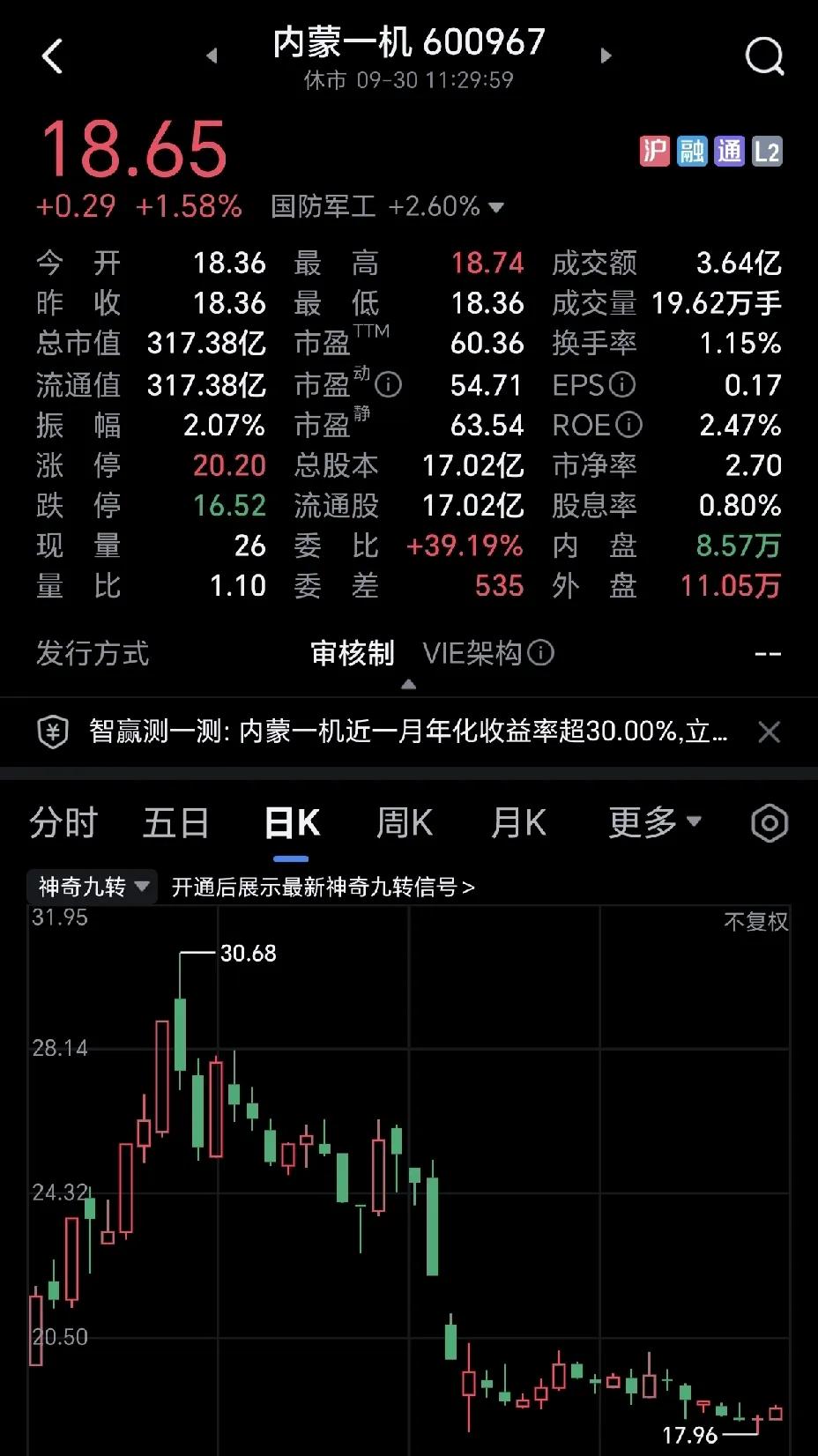Image resolution: width=818 pixels, height=1456 pixels.
Task: Open the search magnifier icon
Action: (763, 56)
